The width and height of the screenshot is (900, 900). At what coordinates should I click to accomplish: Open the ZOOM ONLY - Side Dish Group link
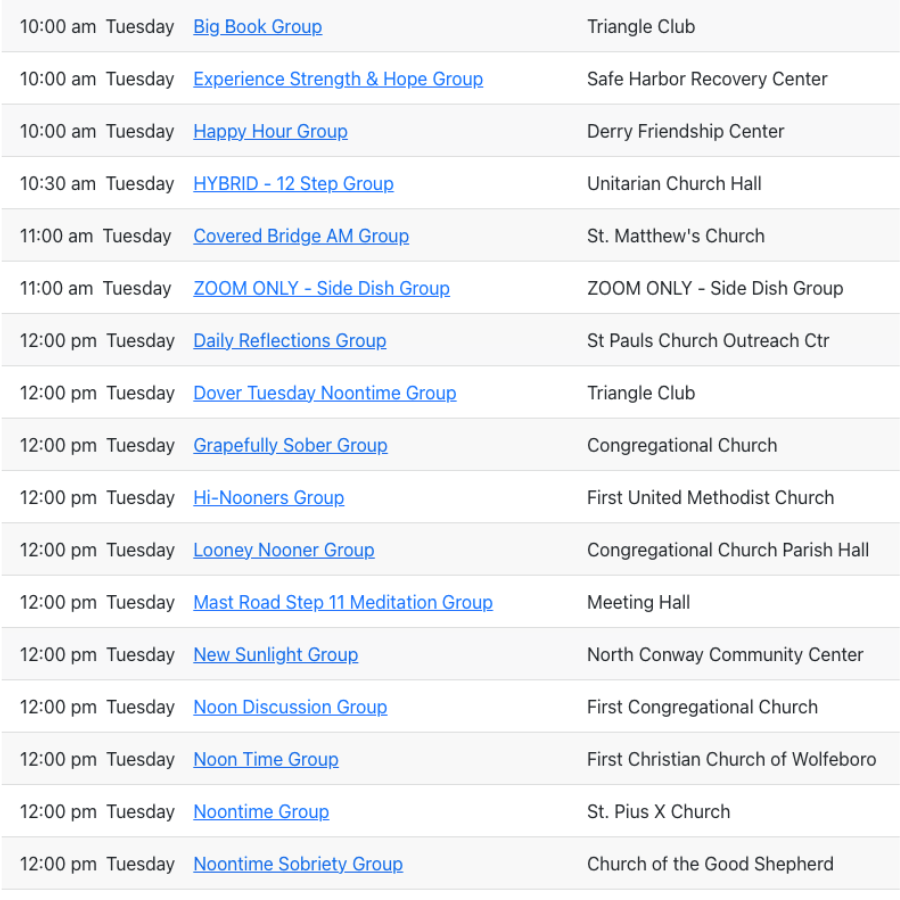pyautogui.click(x=321, y=288)
